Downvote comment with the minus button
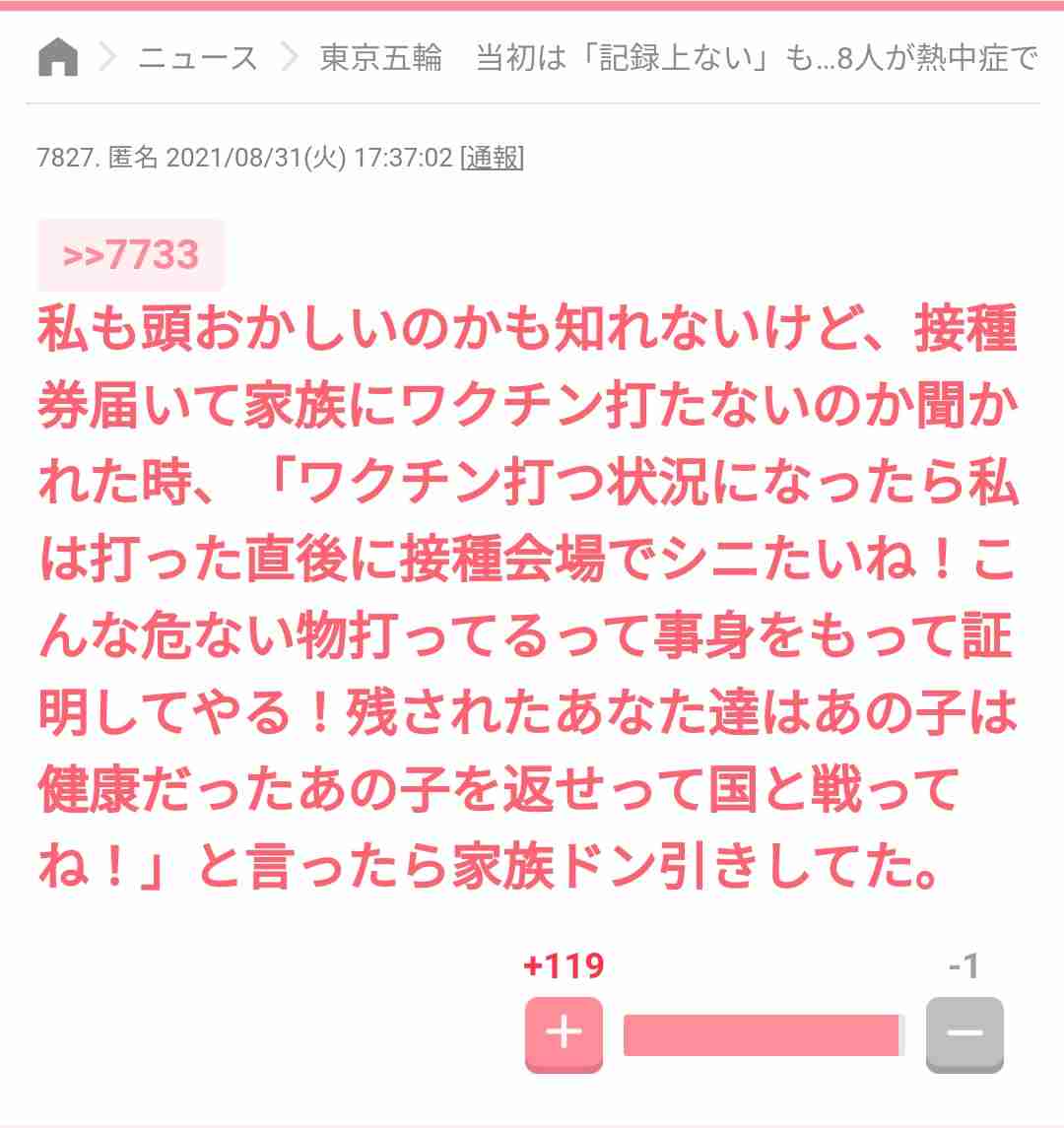This screenshot has width=1064, height=1128. [964, 1033]
